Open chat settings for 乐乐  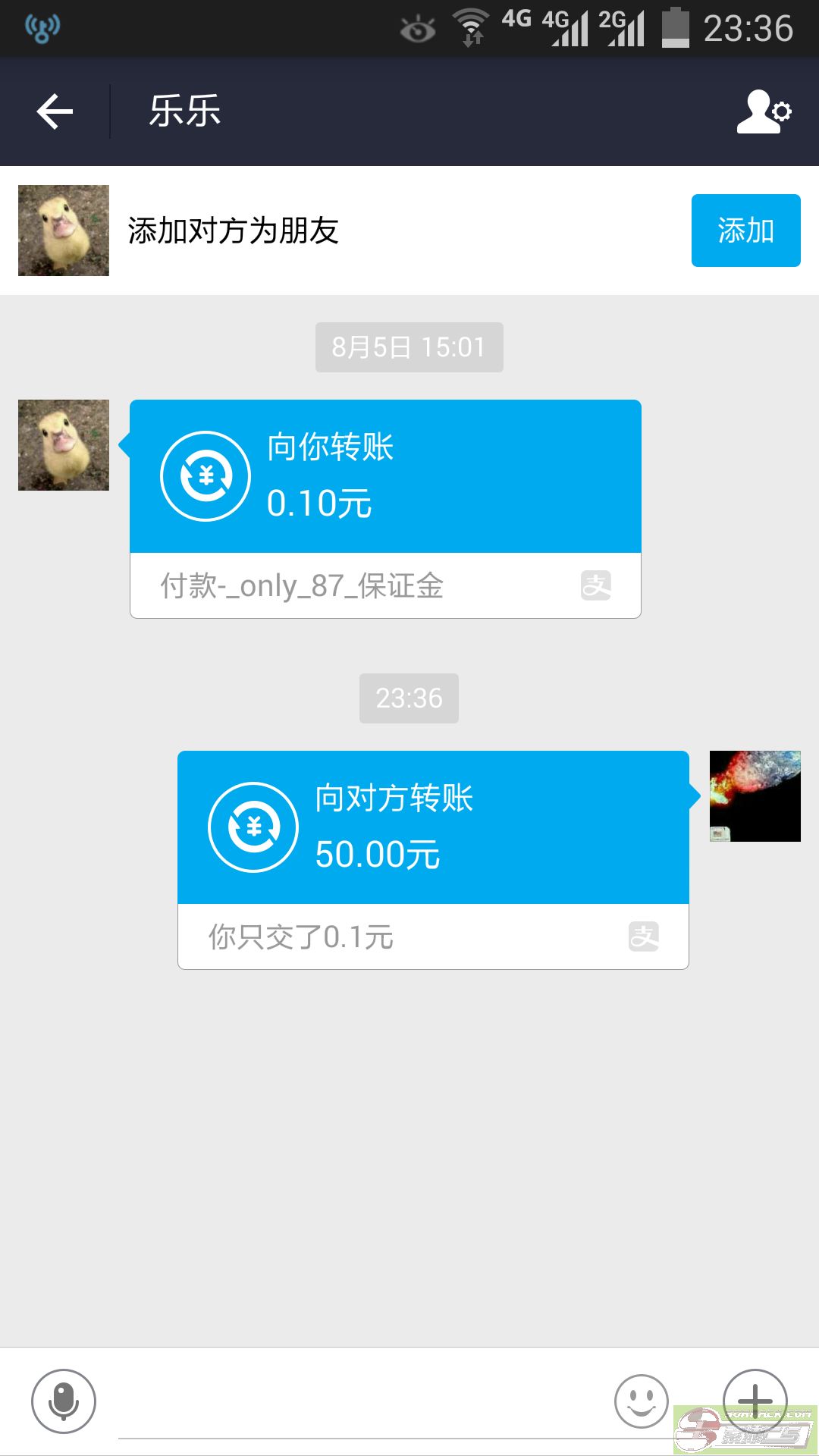click(x=764, y=111)
